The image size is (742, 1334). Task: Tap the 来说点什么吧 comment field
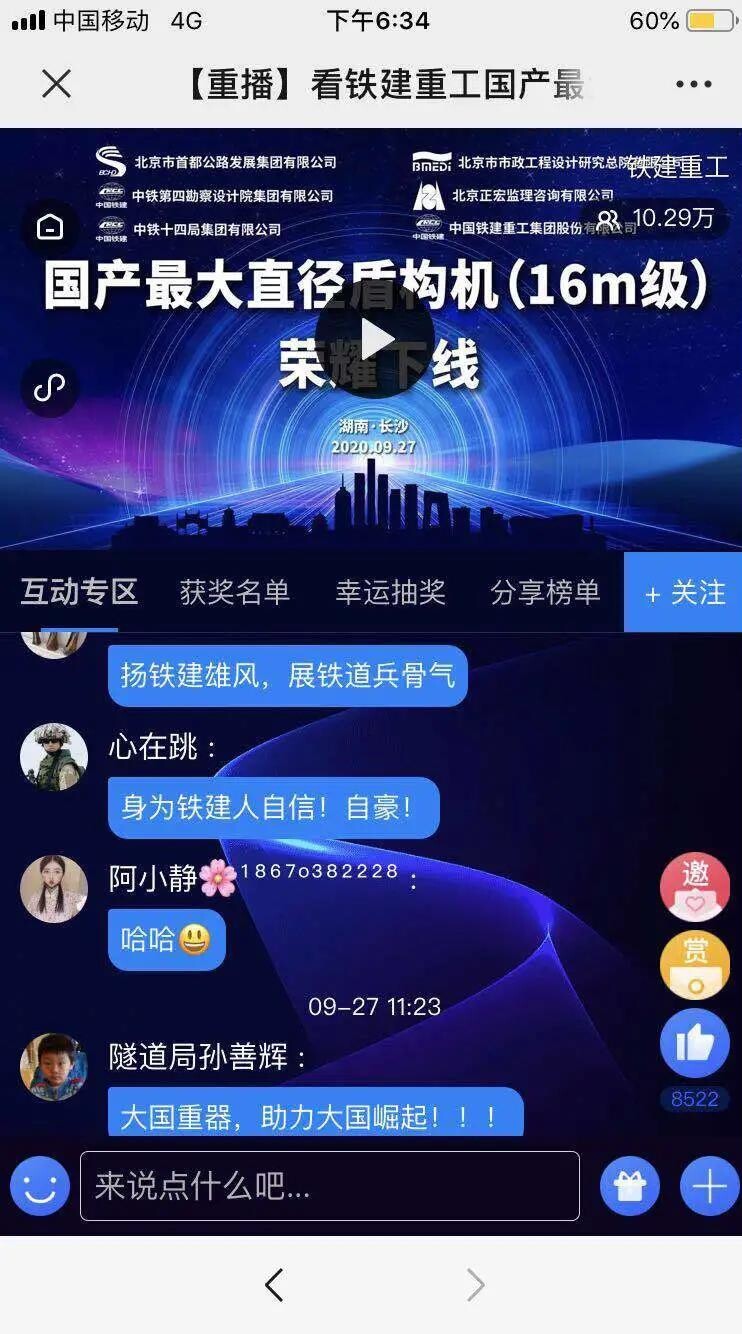coord(329,1186)
